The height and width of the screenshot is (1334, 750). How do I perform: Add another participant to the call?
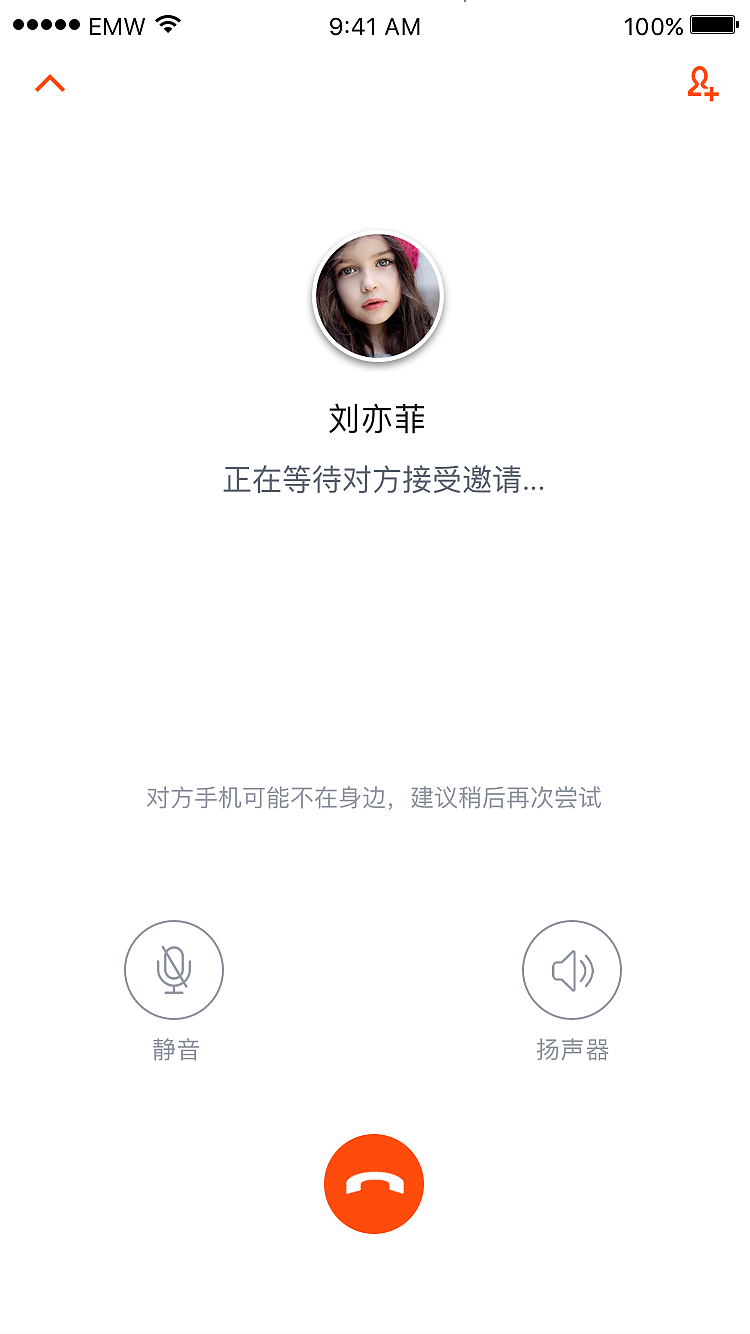(x=702, y=84)
